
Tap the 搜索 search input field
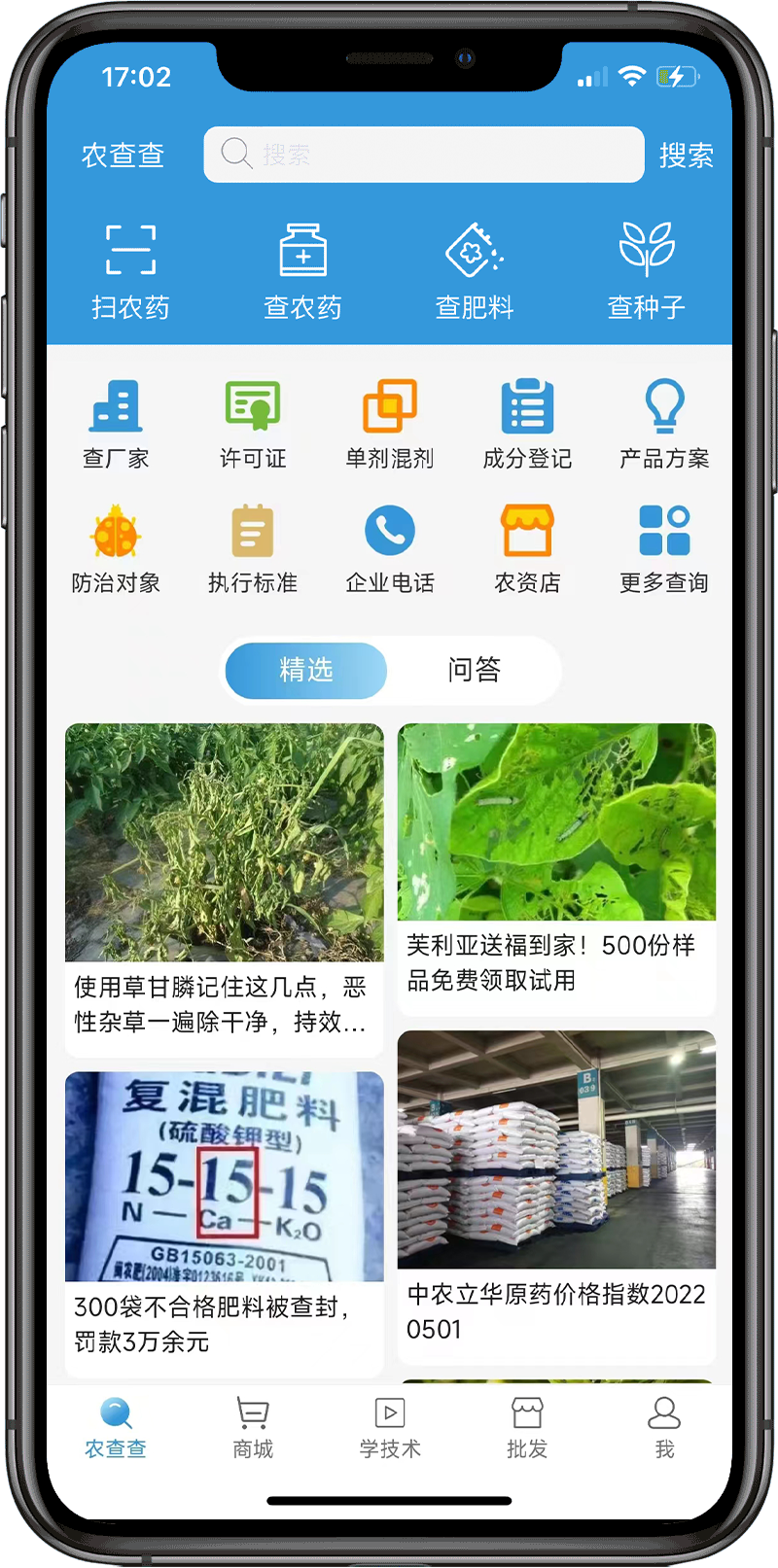[423, 155]
